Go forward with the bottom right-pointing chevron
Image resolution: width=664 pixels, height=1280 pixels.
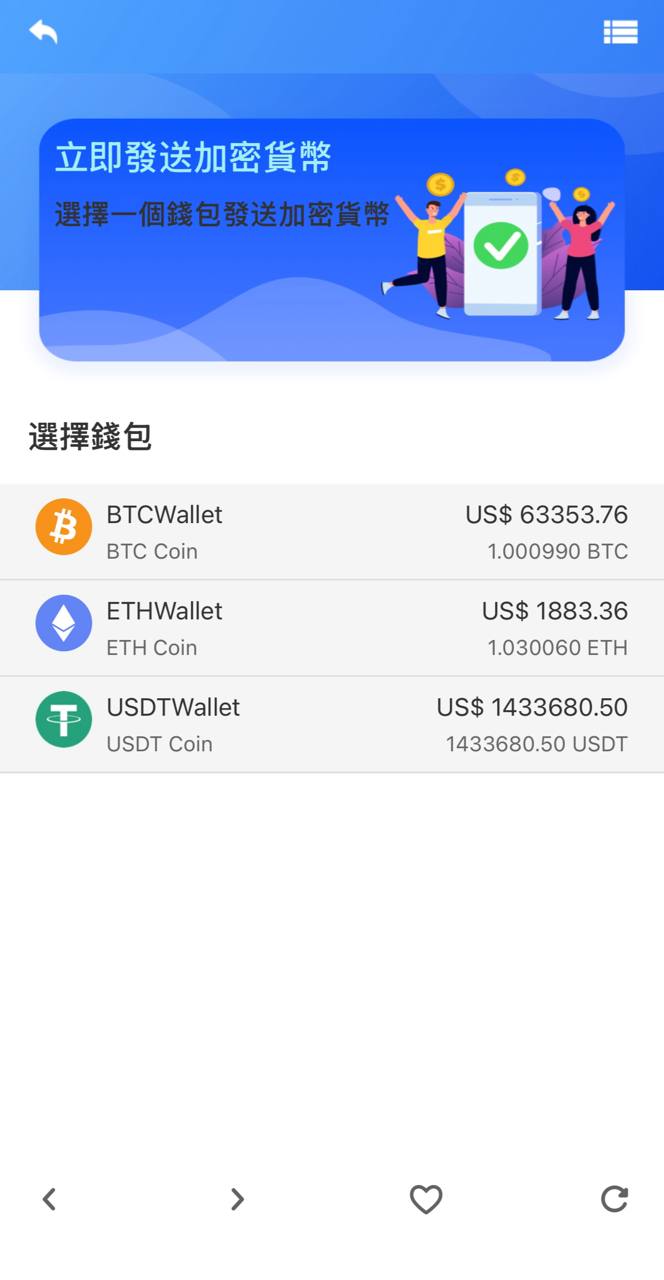pos(237,1199)
